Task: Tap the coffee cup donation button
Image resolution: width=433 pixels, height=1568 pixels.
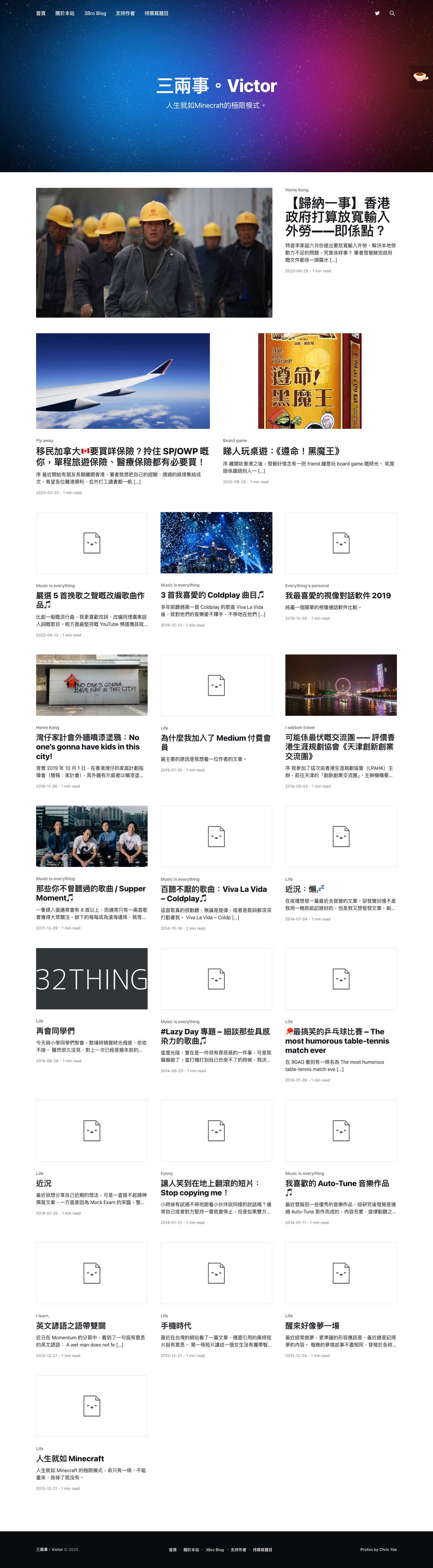Action: 420,77
